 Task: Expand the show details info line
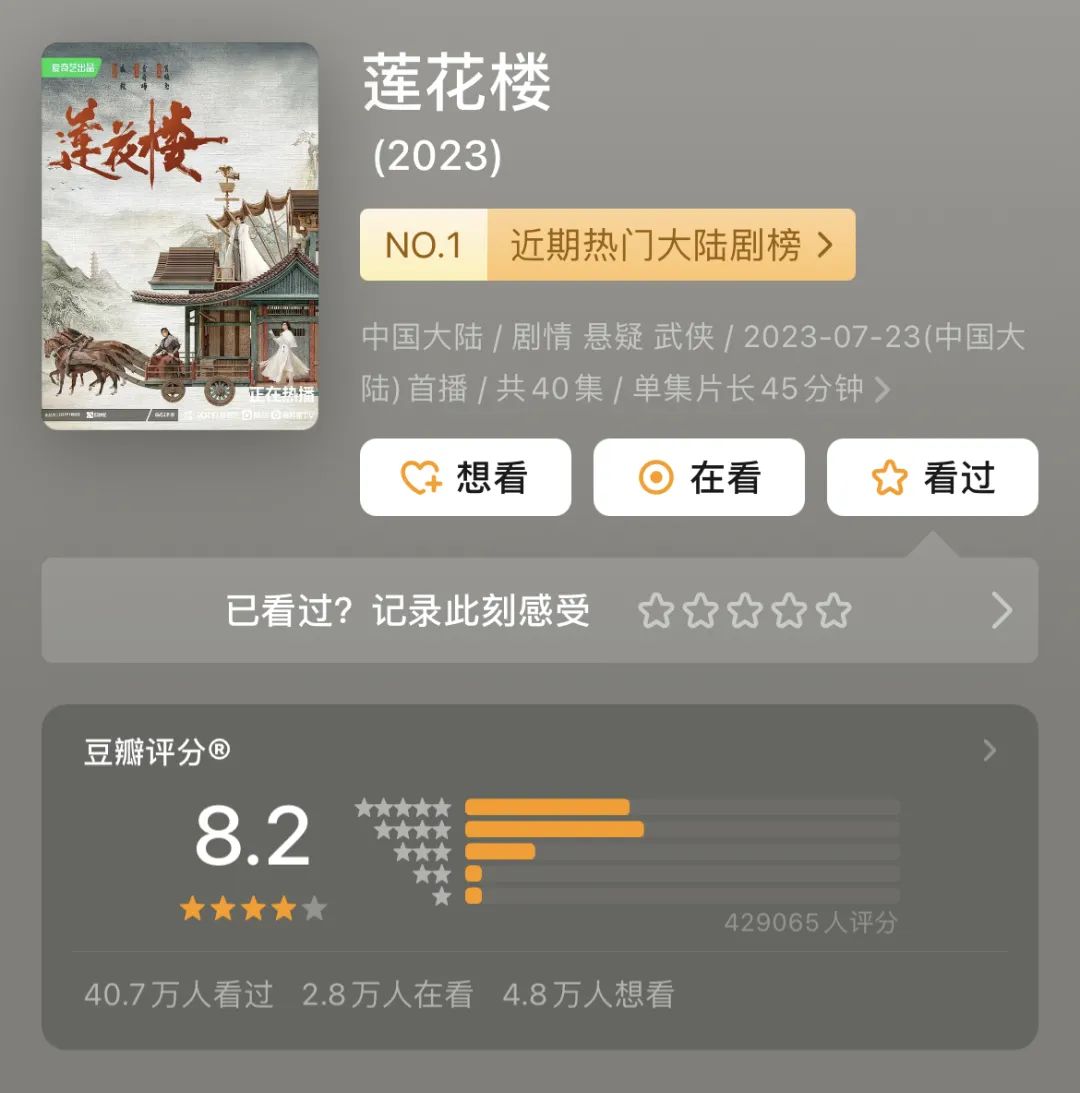(881, 389)
